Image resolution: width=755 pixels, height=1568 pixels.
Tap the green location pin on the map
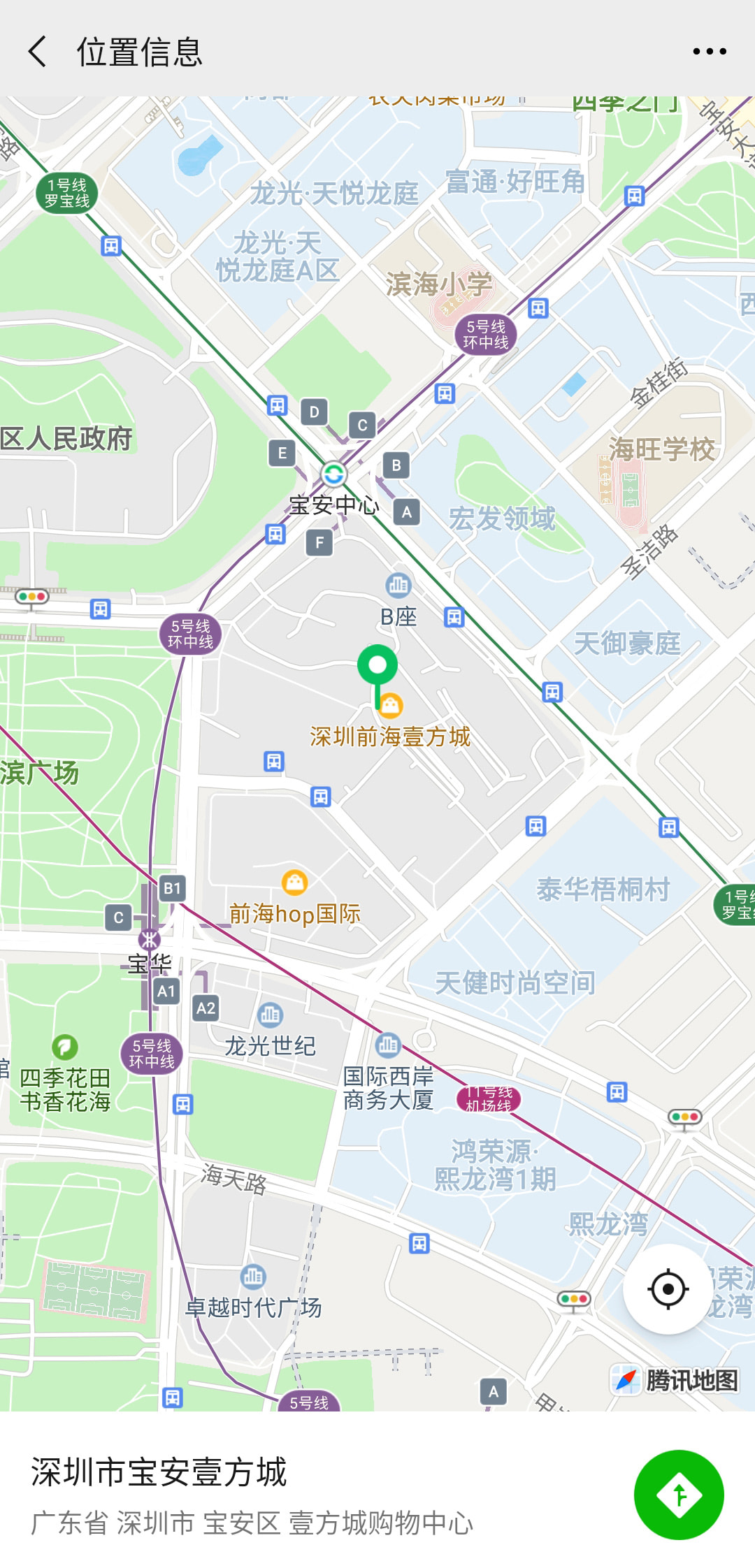[x=377, y=666]
